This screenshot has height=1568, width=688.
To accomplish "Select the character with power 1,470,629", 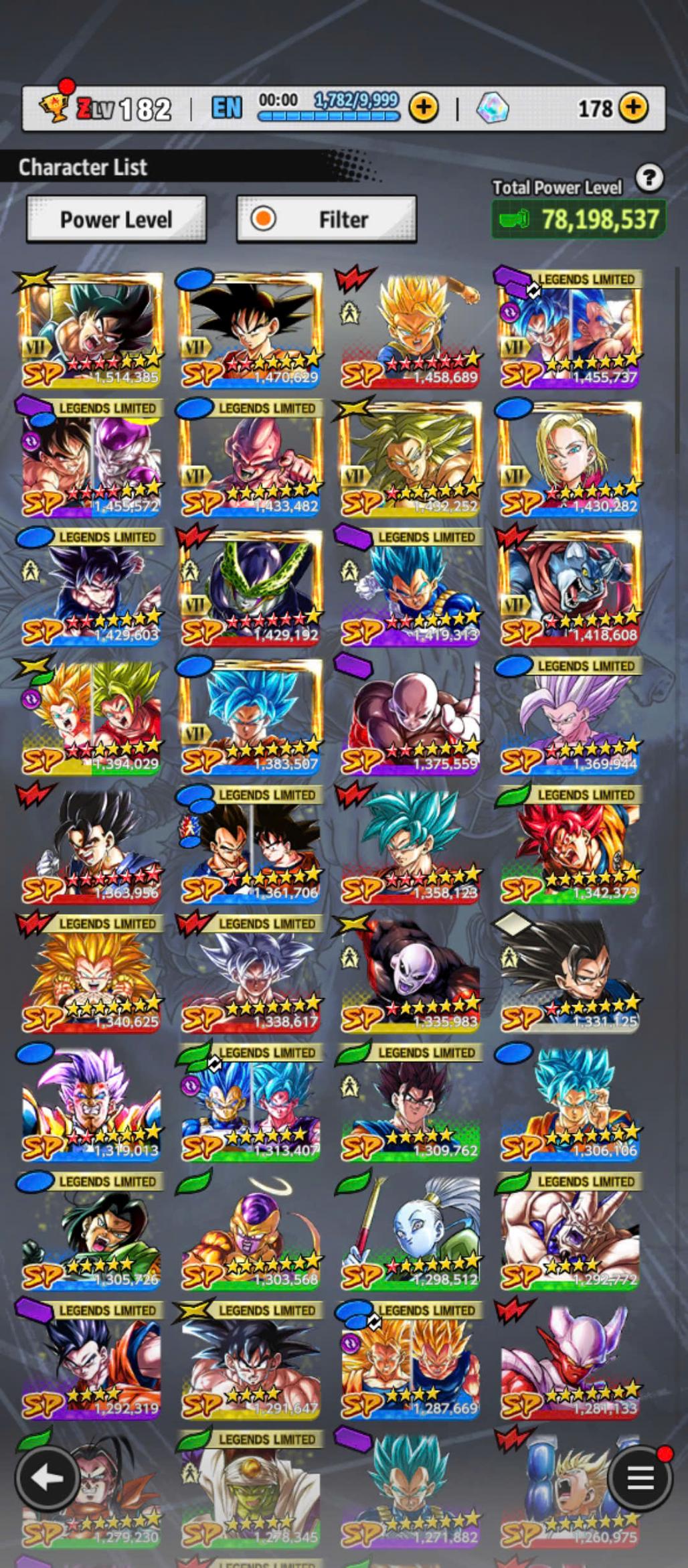I will [x=251, y=330].
